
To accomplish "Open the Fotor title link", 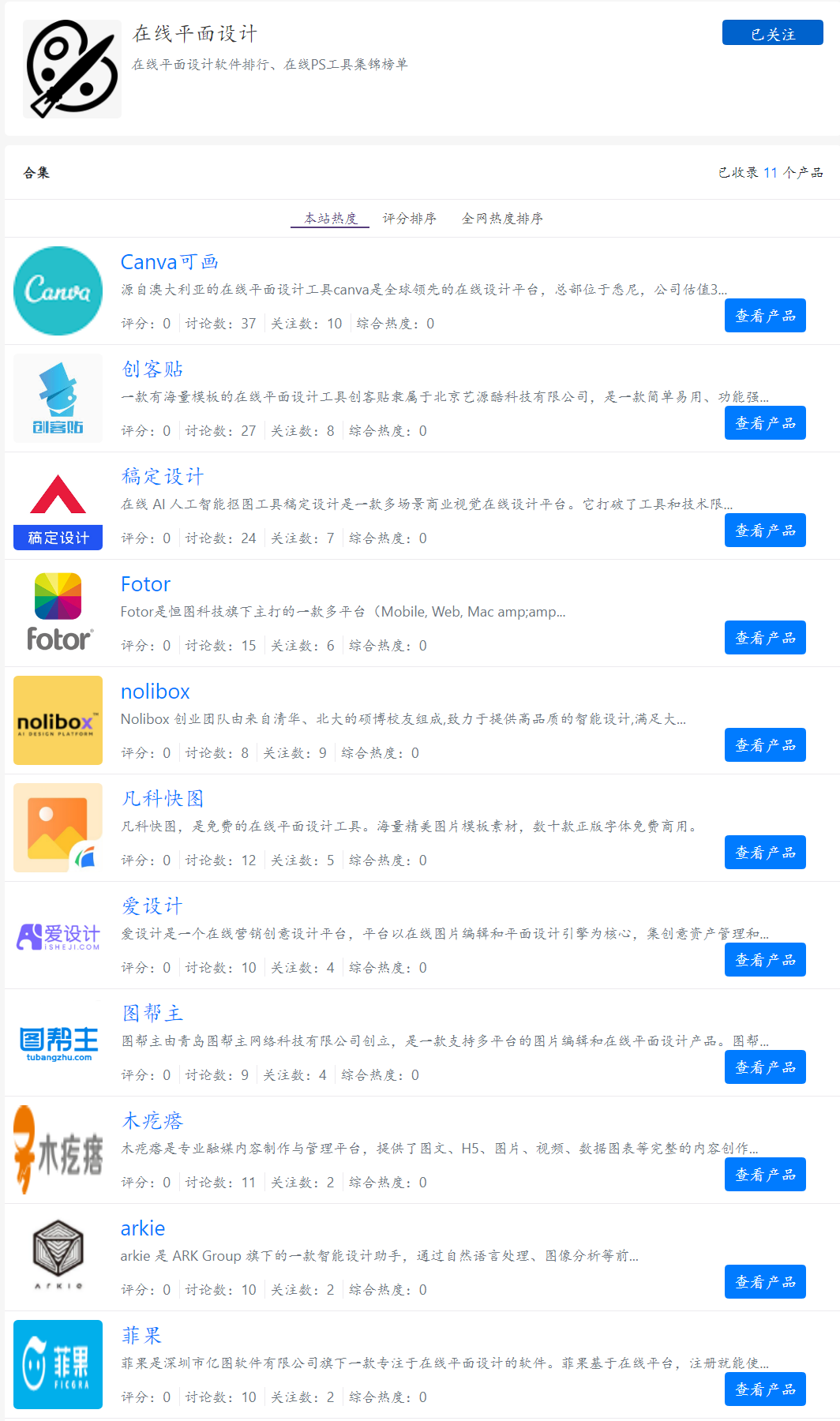I will point(145,584).
